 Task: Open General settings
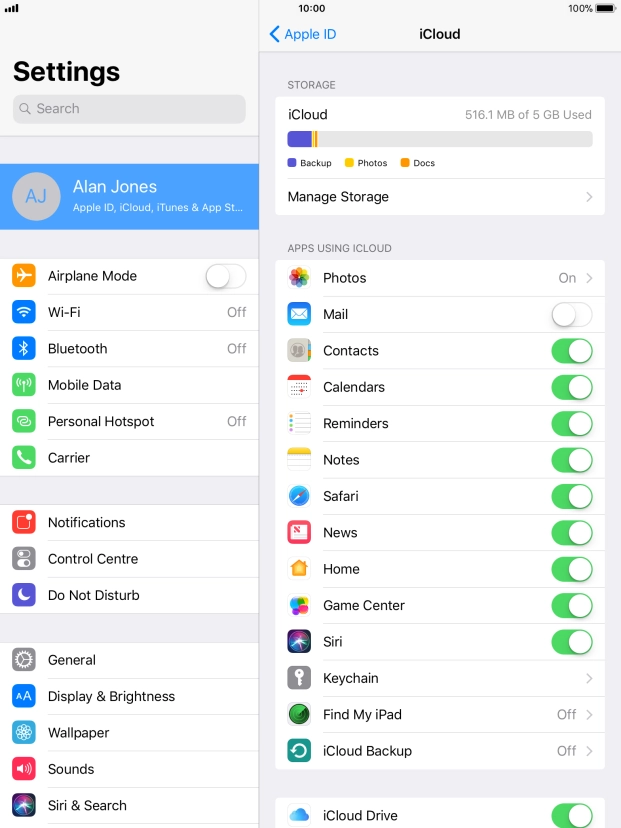click(x=129, y=660)
